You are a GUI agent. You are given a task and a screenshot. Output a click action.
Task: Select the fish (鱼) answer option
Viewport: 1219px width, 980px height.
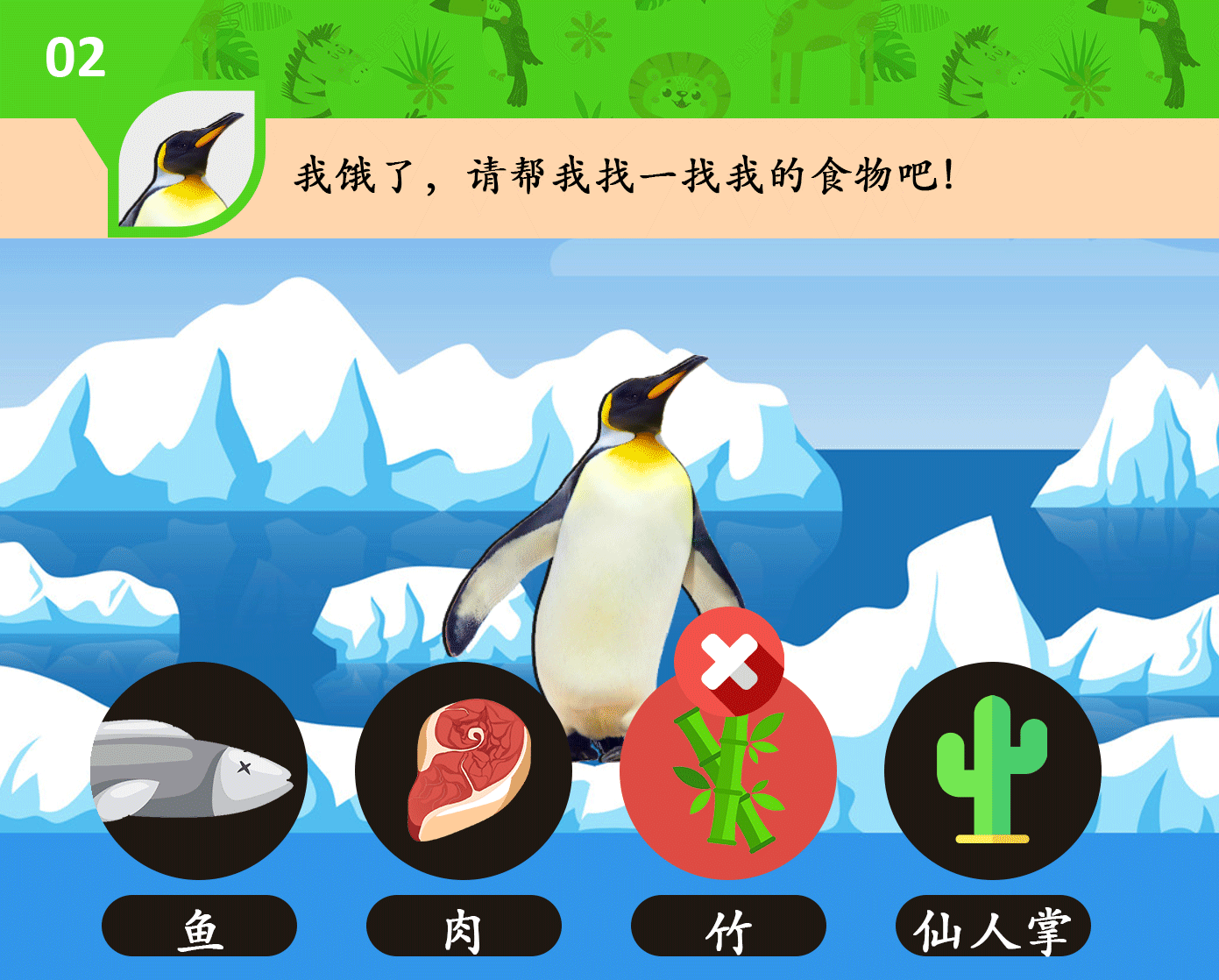[x=199, y=771]
